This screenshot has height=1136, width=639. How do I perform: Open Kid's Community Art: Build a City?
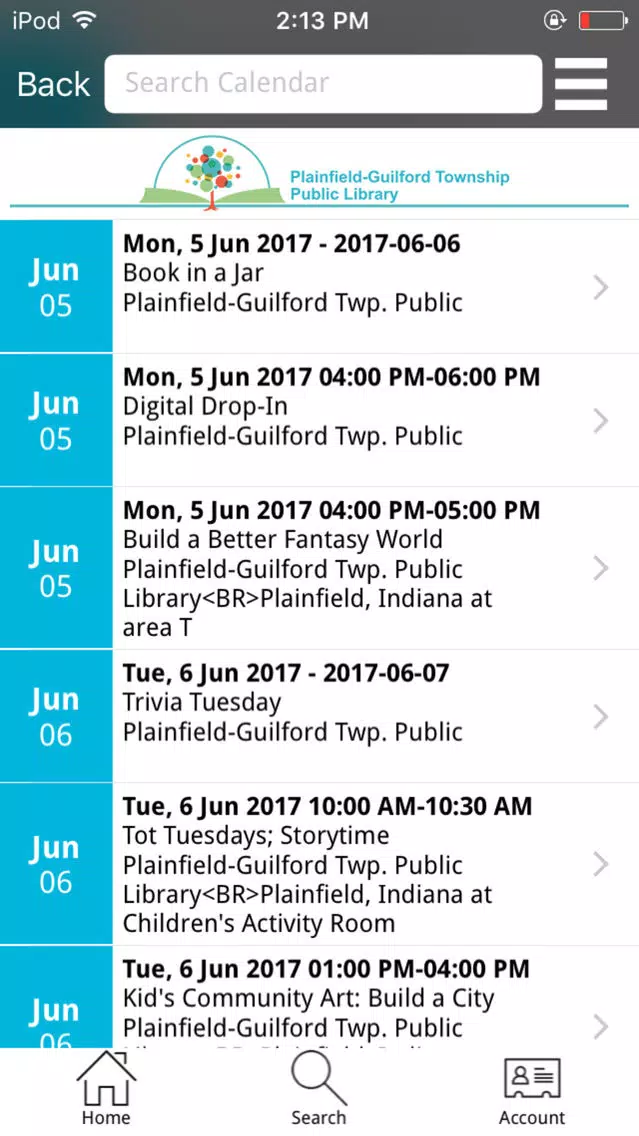(x=320, y=997)
